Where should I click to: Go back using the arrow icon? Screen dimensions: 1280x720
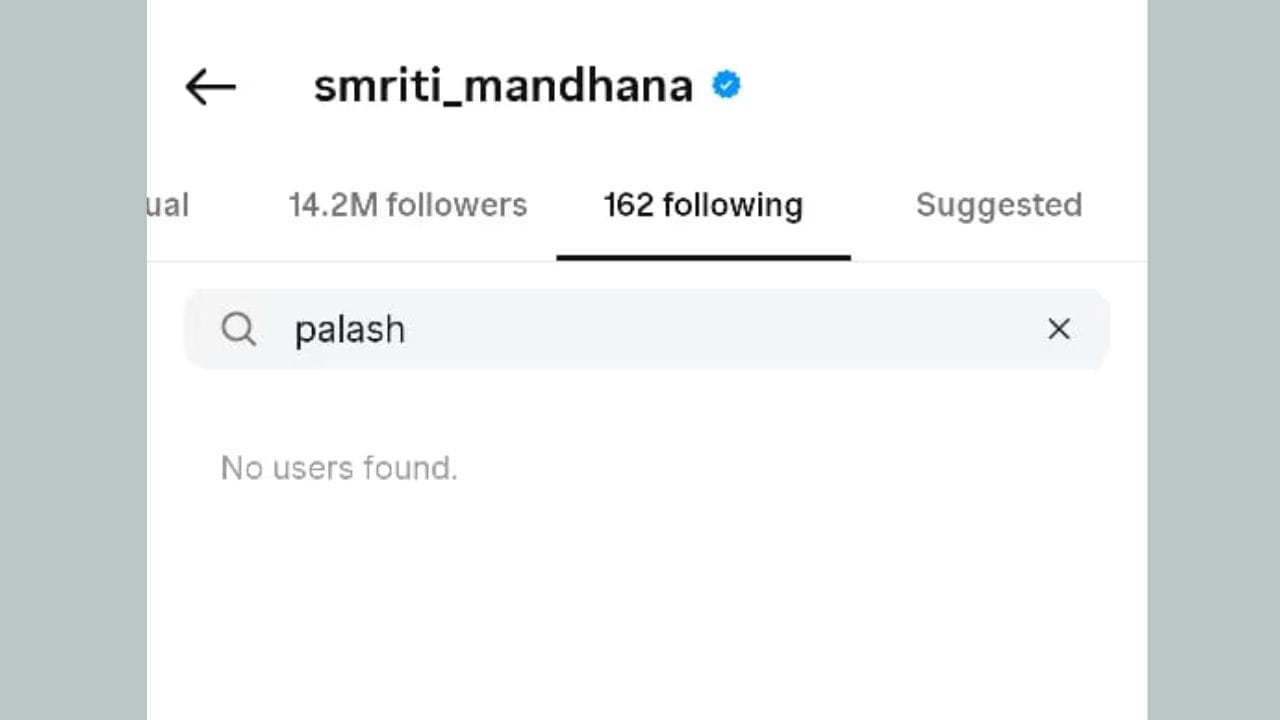click(x=210, y=88)
